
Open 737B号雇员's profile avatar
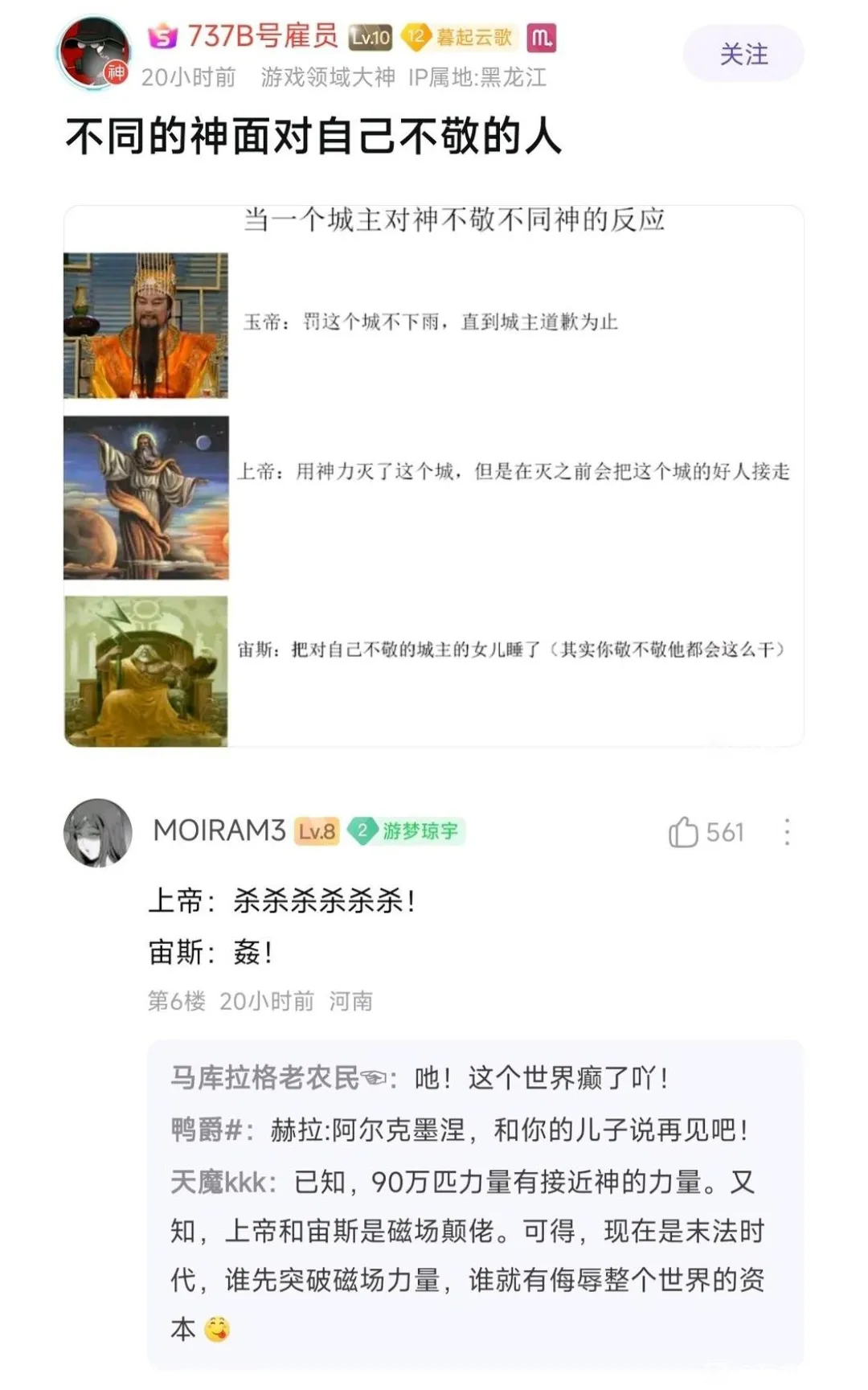click(95, 52)
